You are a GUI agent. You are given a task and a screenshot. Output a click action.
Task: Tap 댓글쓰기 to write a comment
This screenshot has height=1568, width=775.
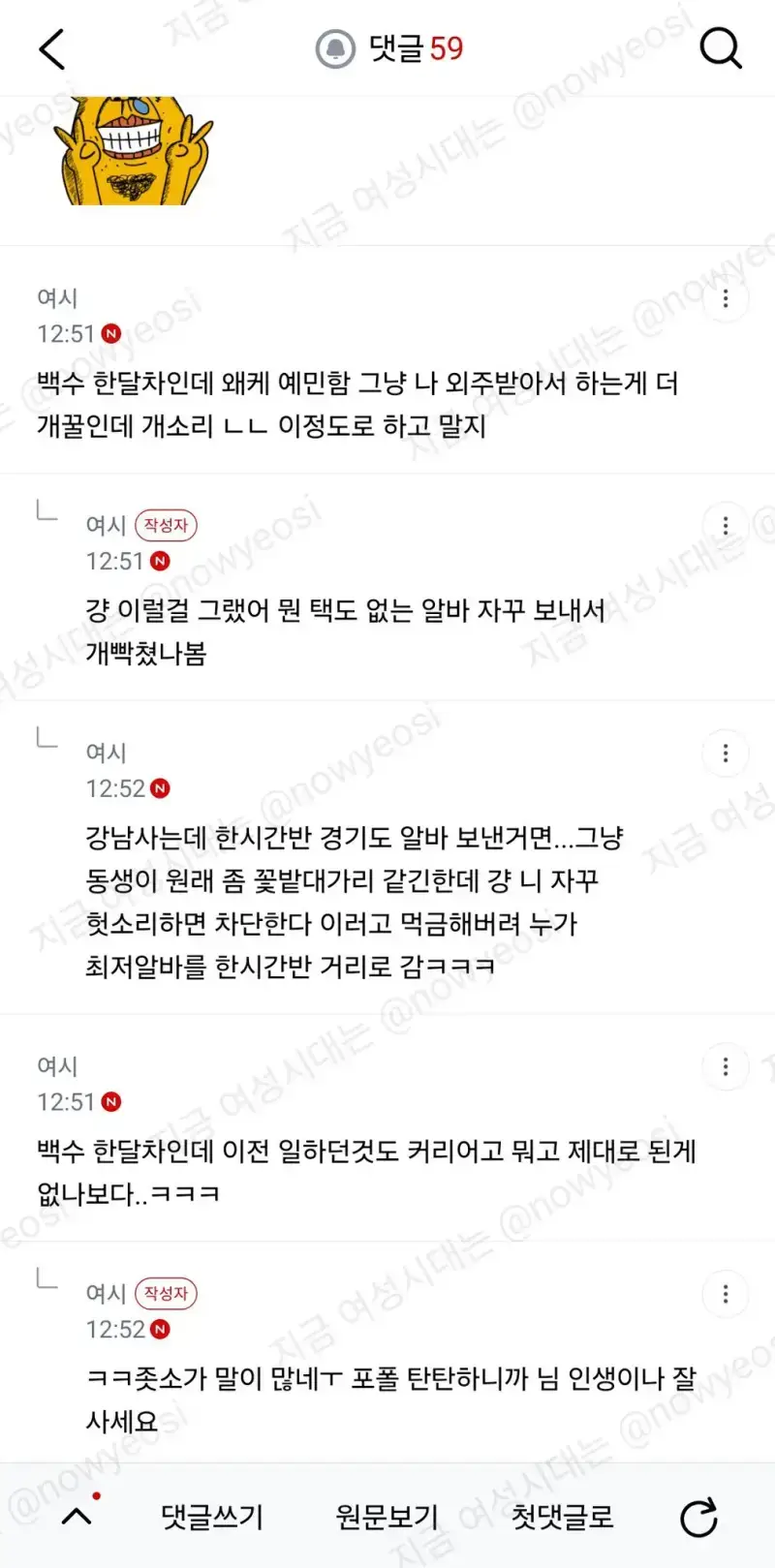pyautogui.click(x=212, y=1517)
